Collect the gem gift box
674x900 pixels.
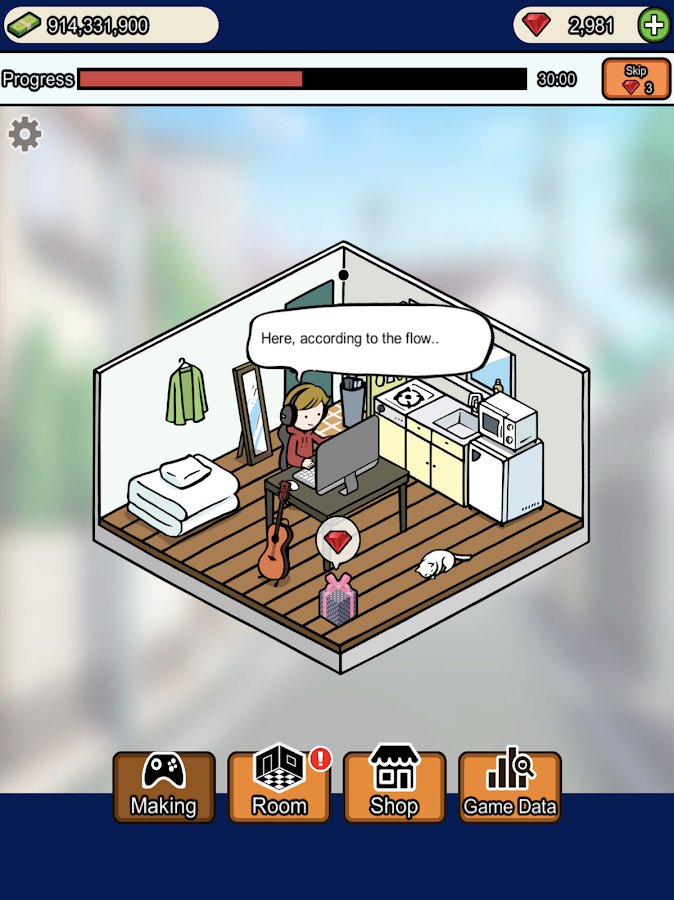tap(337, 599)
